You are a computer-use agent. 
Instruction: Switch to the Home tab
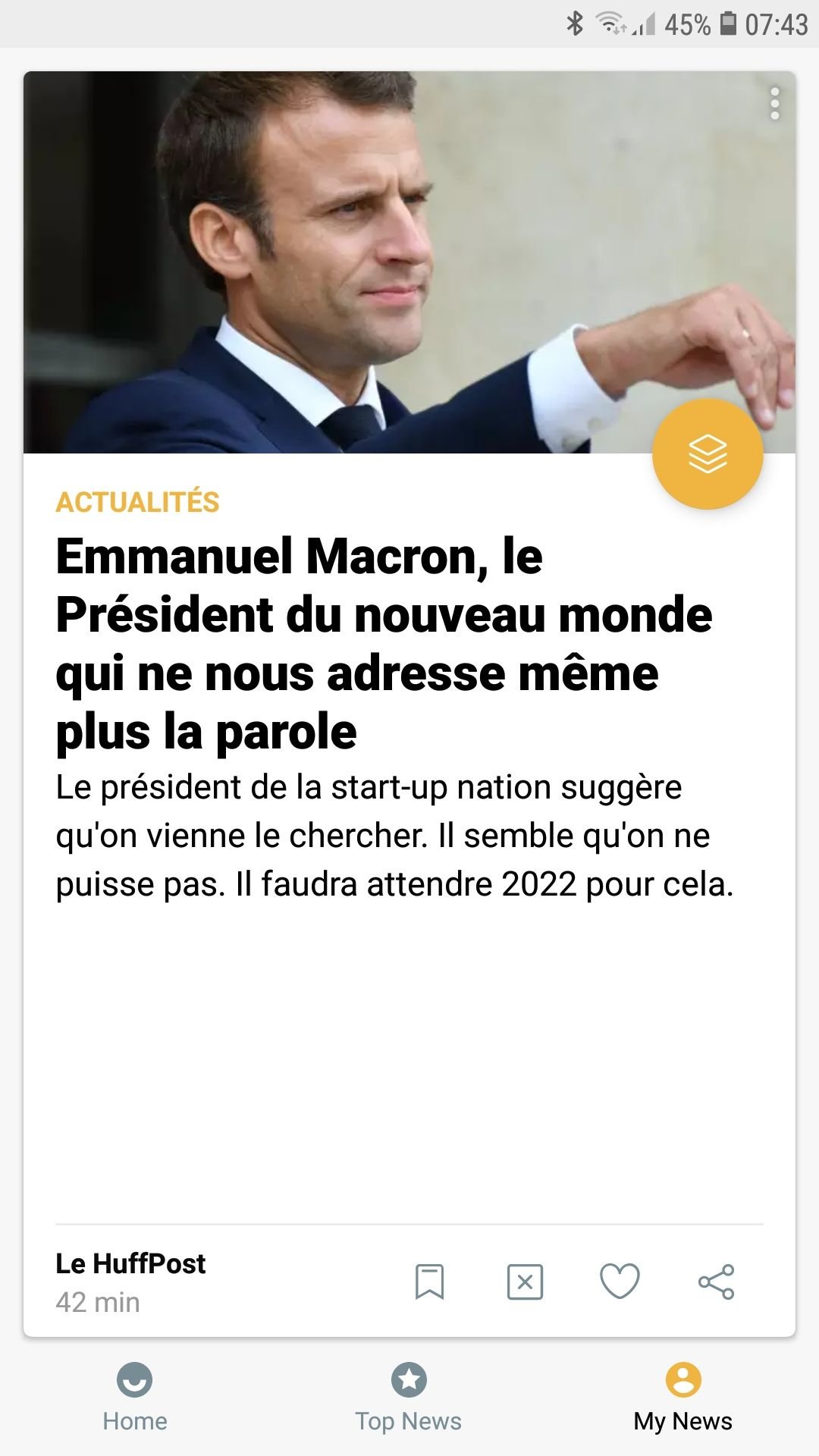pos(135,1398)
